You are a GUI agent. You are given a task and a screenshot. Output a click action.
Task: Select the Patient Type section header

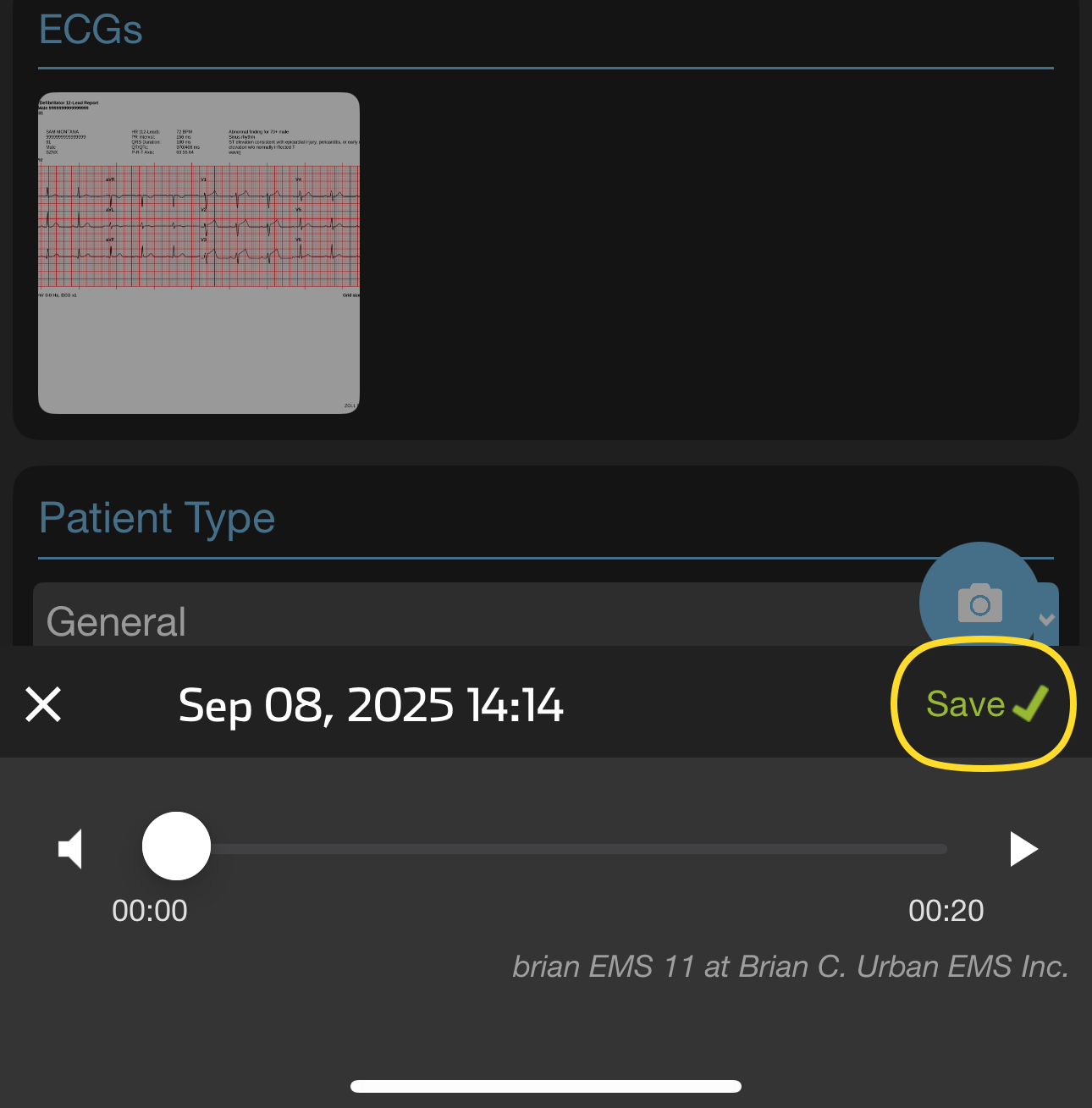click(157, 518)
